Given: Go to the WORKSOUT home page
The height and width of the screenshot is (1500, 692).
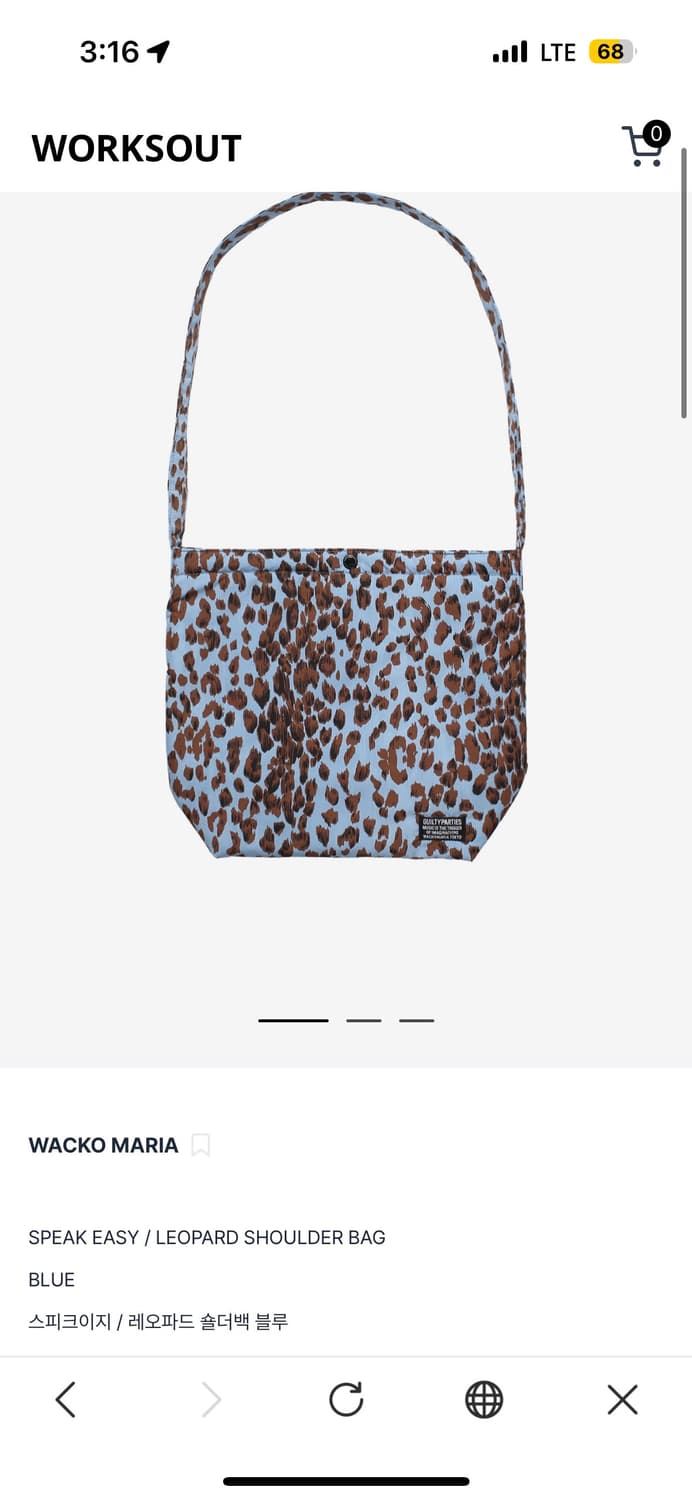Looking at the screenshot, I should [136, 148].
